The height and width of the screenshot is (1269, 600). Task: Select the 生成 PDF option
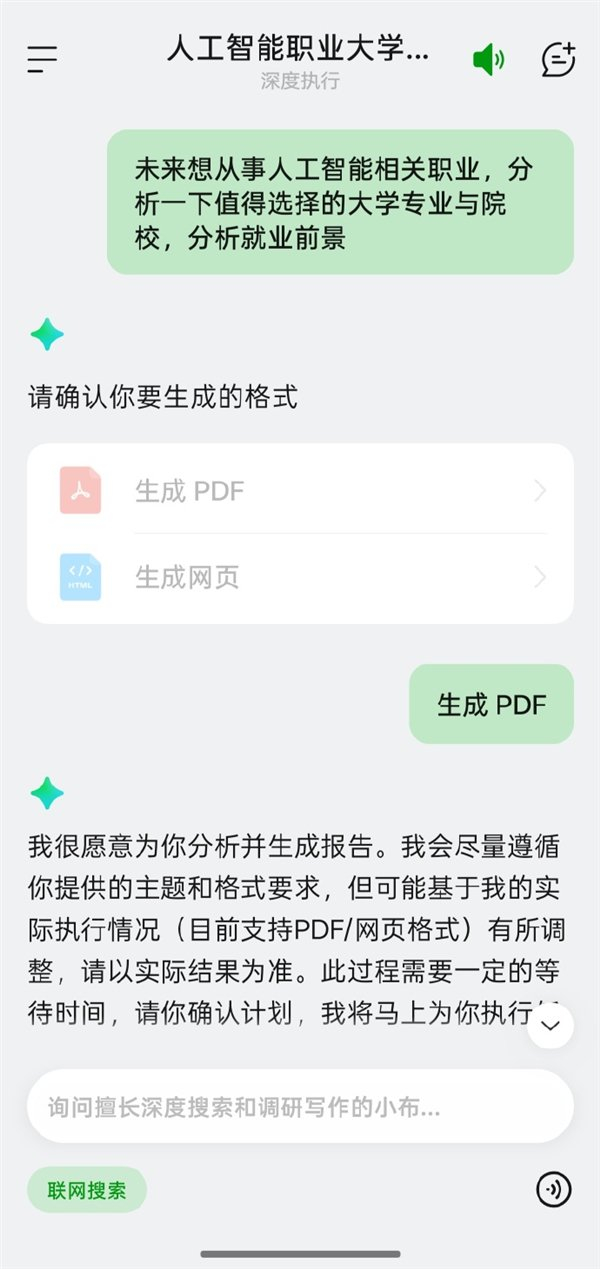tap(300, 491)
